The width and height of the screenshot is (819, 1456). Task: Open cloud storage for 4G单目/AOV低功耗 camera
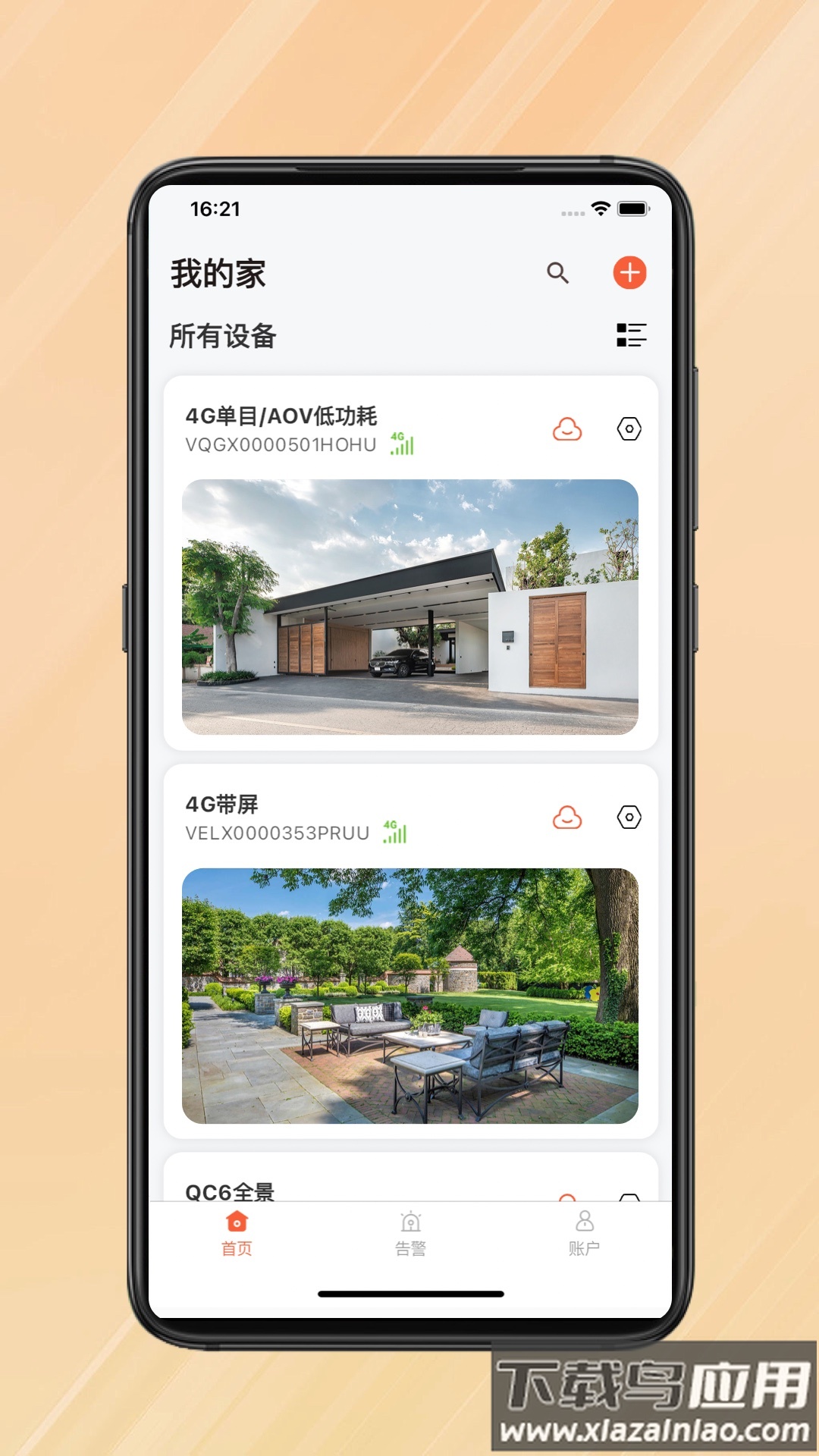(567, 430)
